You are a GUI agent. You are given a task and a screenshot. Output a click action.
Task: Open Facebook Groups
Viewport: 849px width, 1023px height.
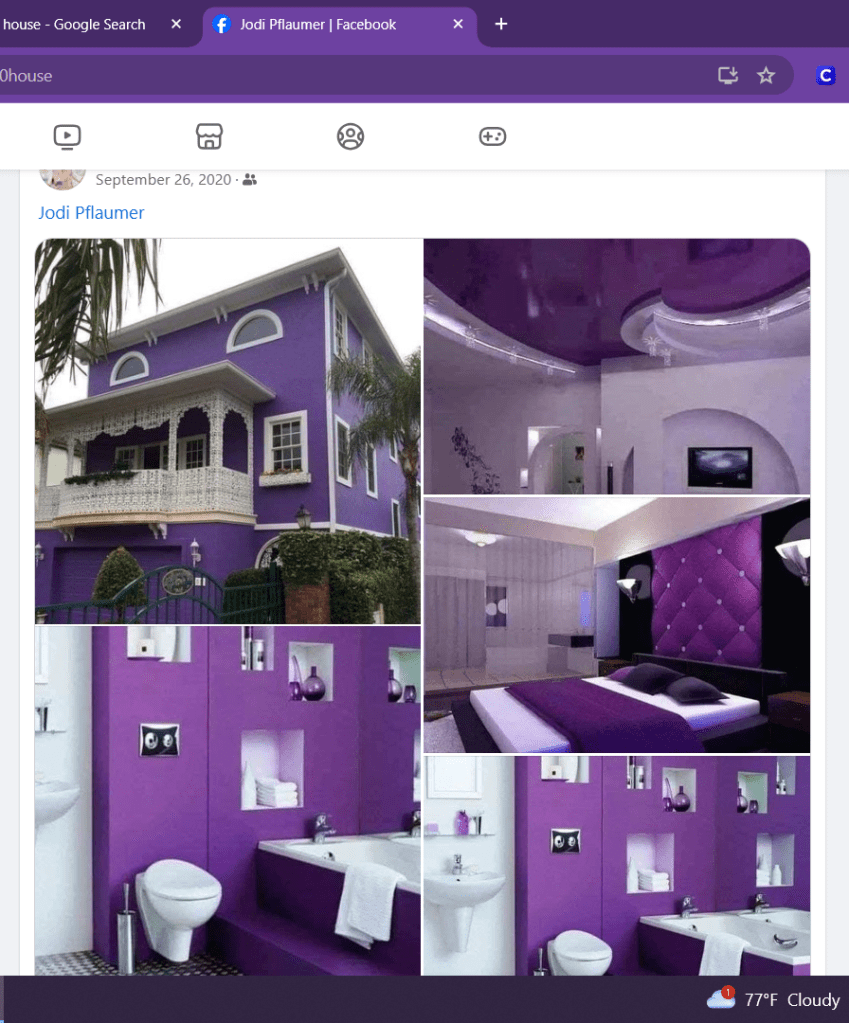(350, 137)
